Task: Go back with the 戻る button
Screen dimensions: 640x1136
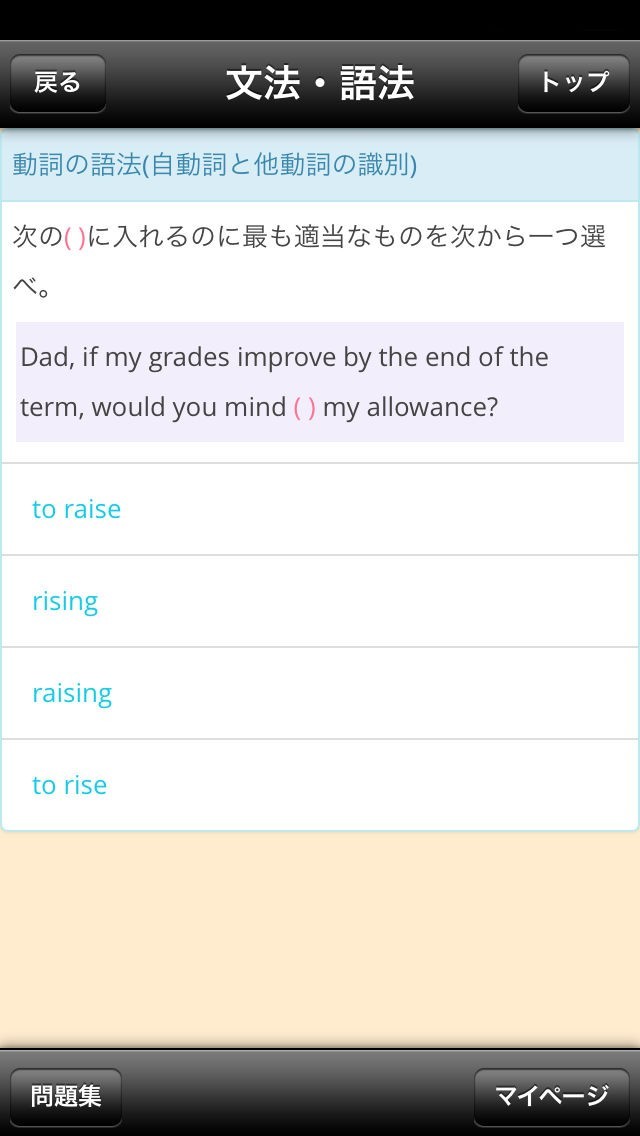Action: coord(58,83)
